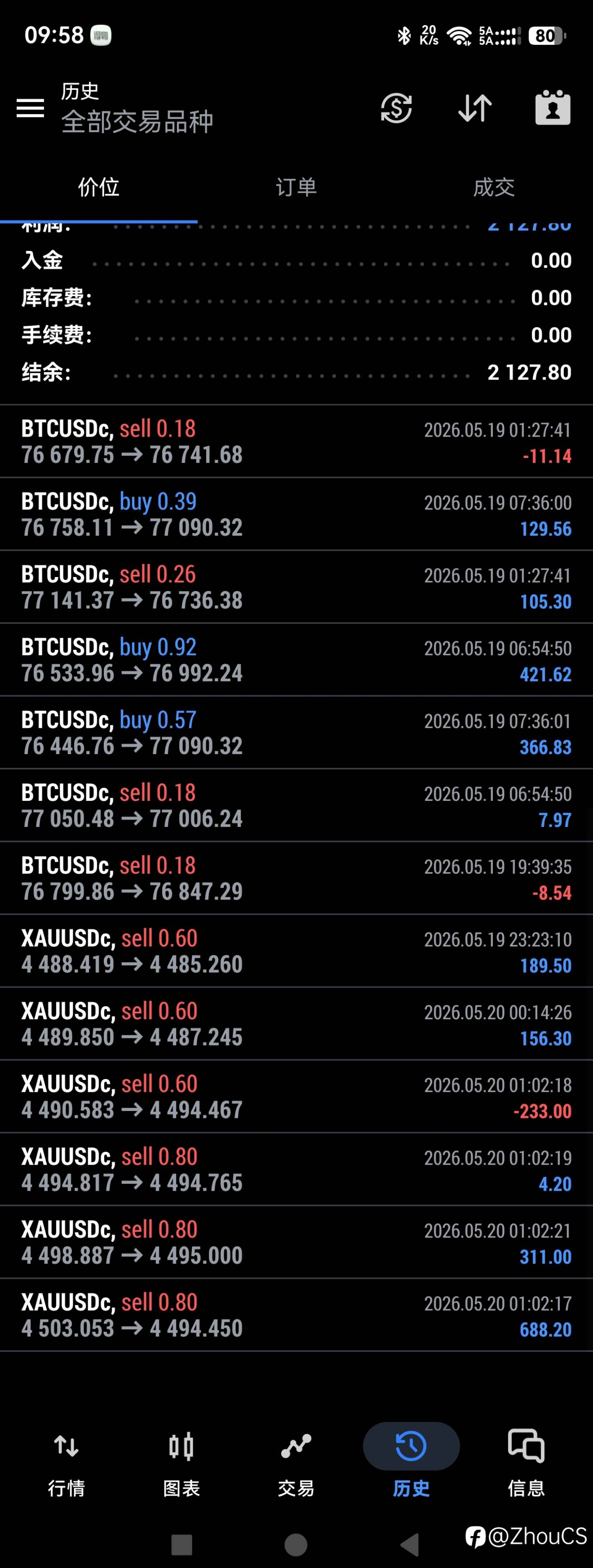Viewport: 593px width, 1568px height.
Task: Tap the currency symbol filter icon
Action: click(396, 108)
